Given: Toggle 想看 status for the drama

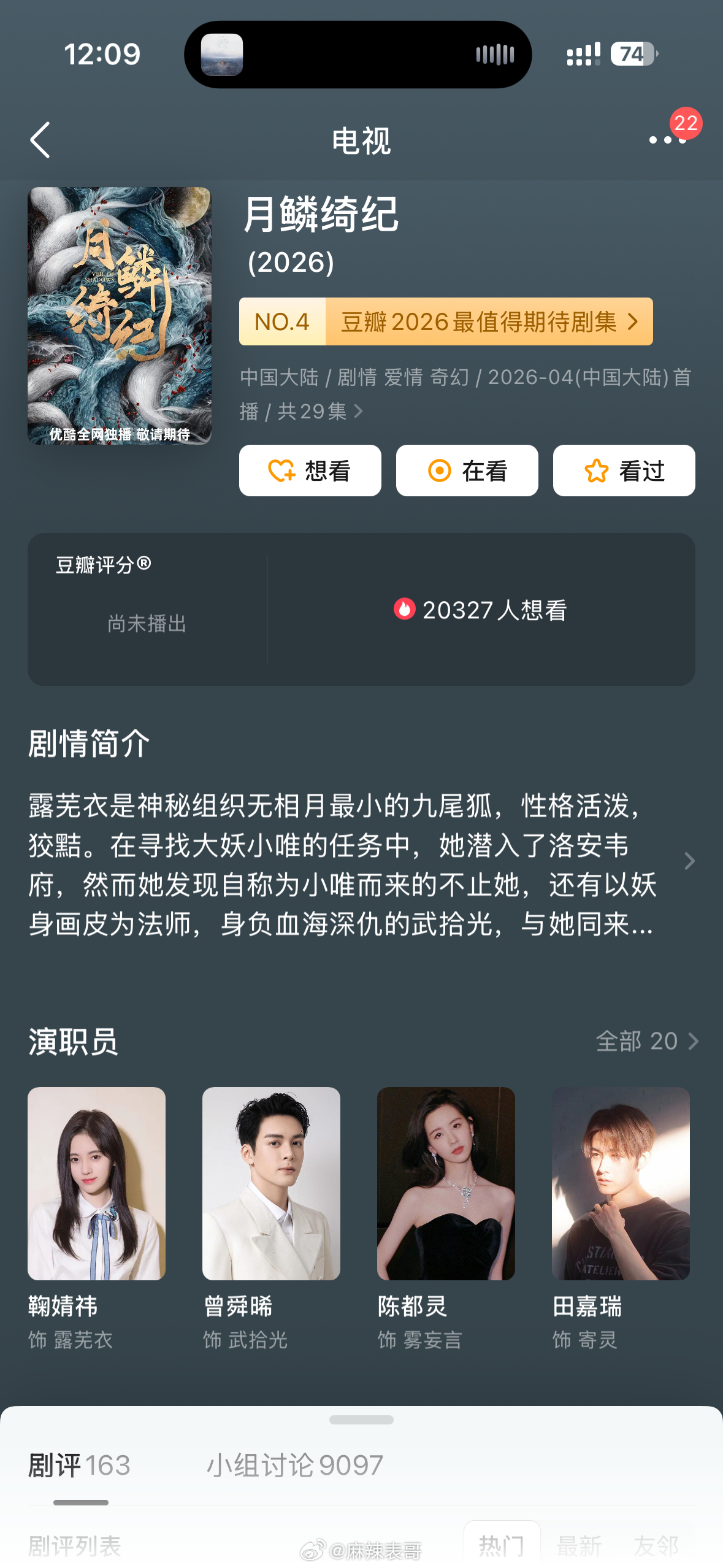Looking at the screenshot, I should pyautogui.click(x=310, y=471).
